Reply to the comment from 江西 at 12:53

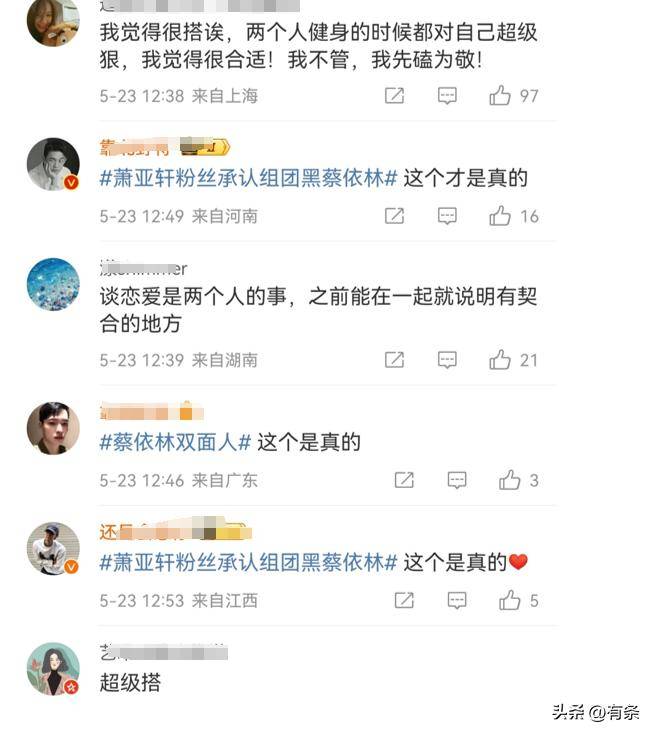(457, 600)
